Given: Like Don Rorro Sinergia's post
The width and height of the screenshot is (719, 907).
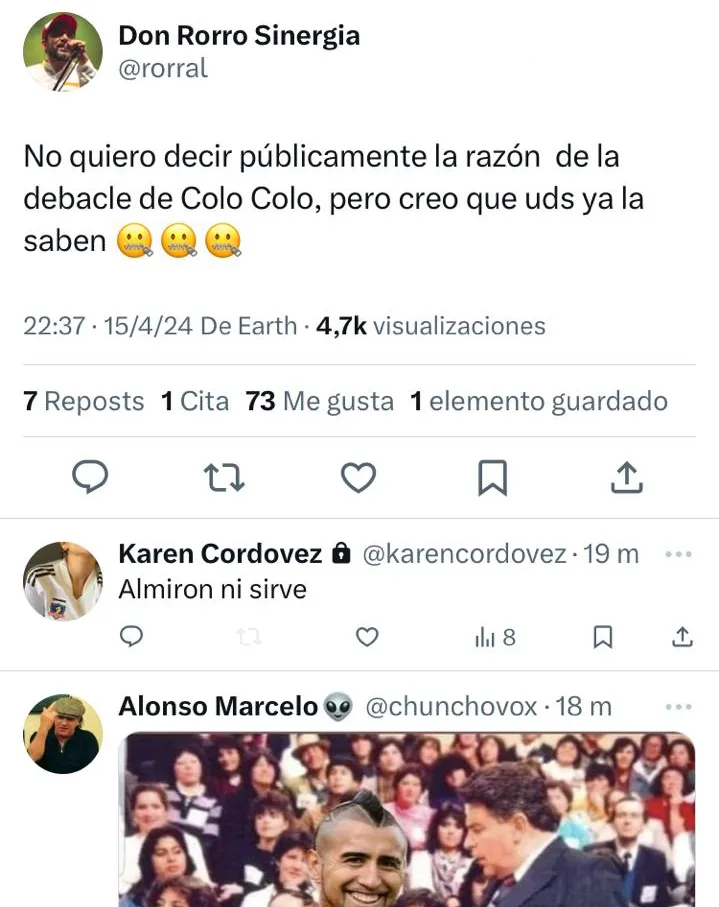Looking at the screenshot, I should tap(358, 479).
